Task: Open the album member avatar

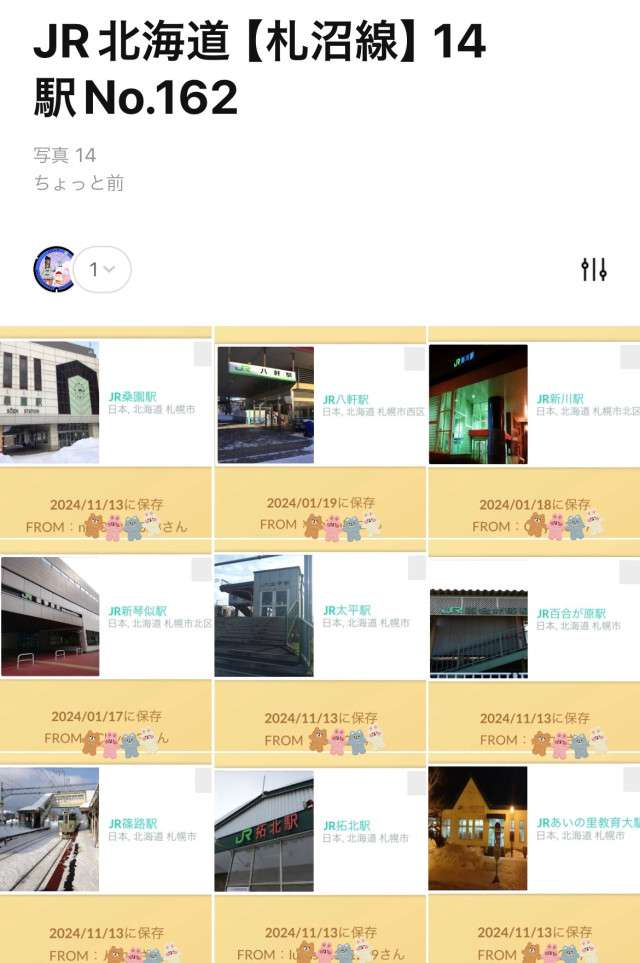Action: (x=54, y=269)
